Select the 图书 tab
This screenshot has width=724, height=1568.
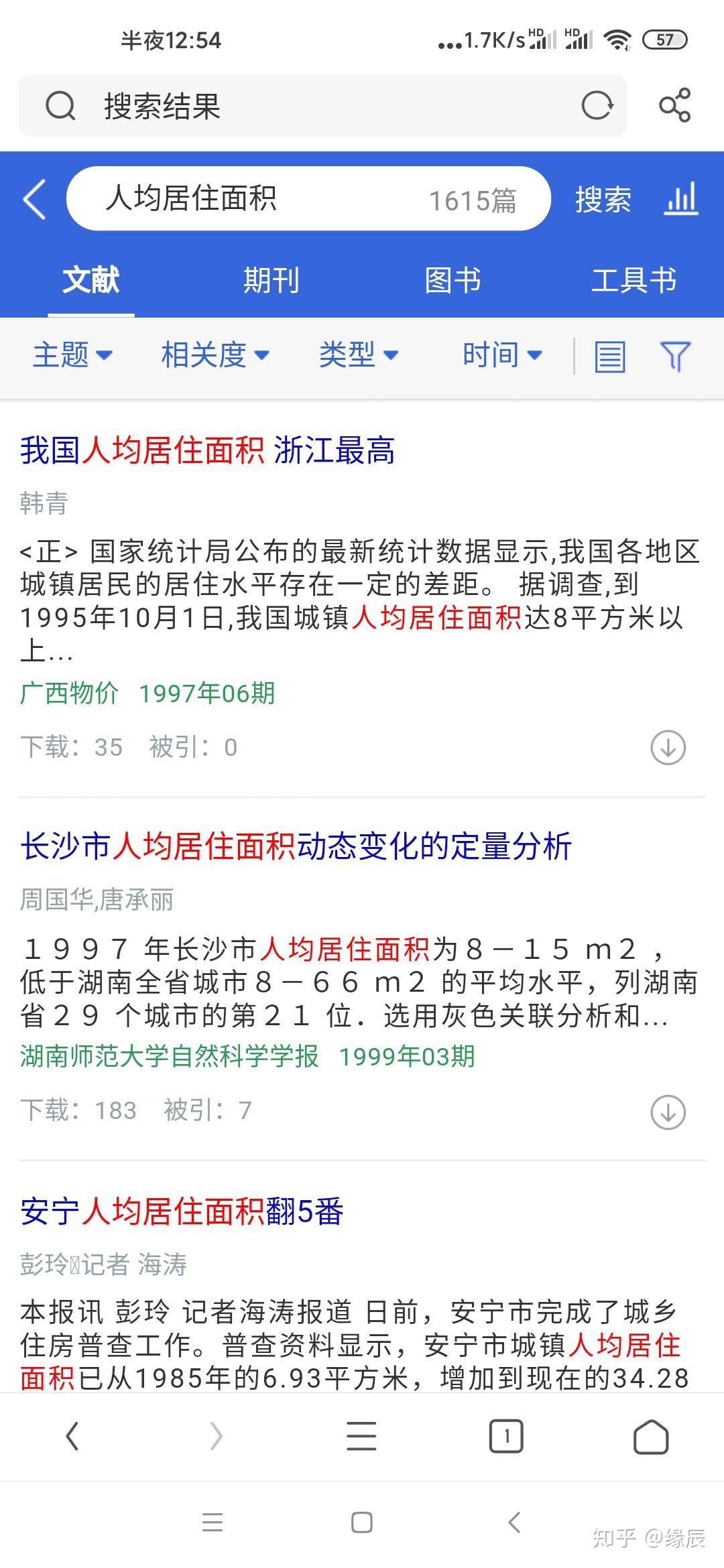click(x=452, y=281)
